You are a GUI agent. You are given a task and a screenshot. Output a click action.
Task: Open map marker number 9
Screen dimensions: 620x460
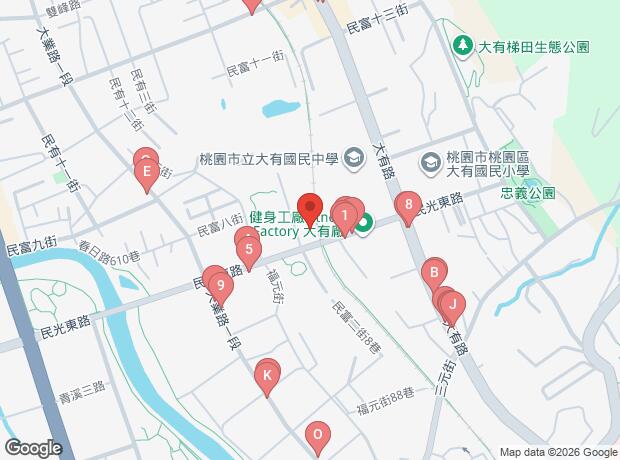[220, 287]
